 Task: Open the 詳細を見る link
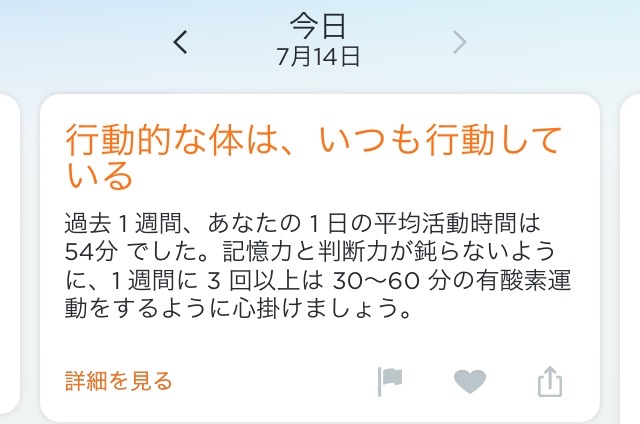[119, 381]
